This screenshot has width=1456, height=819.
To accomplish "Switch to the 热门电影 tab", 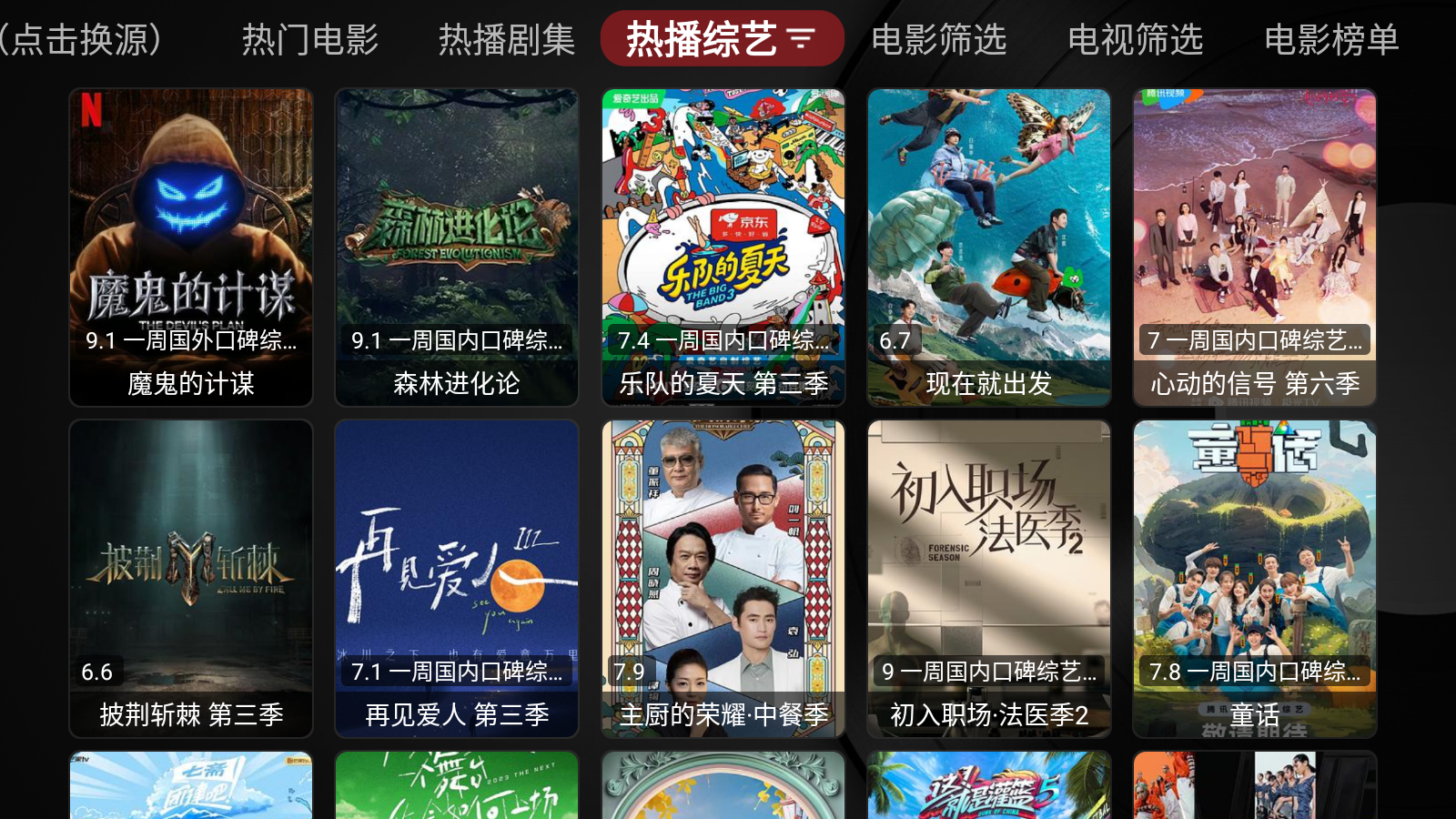I will pyautogui.click(x=309, y=39).
